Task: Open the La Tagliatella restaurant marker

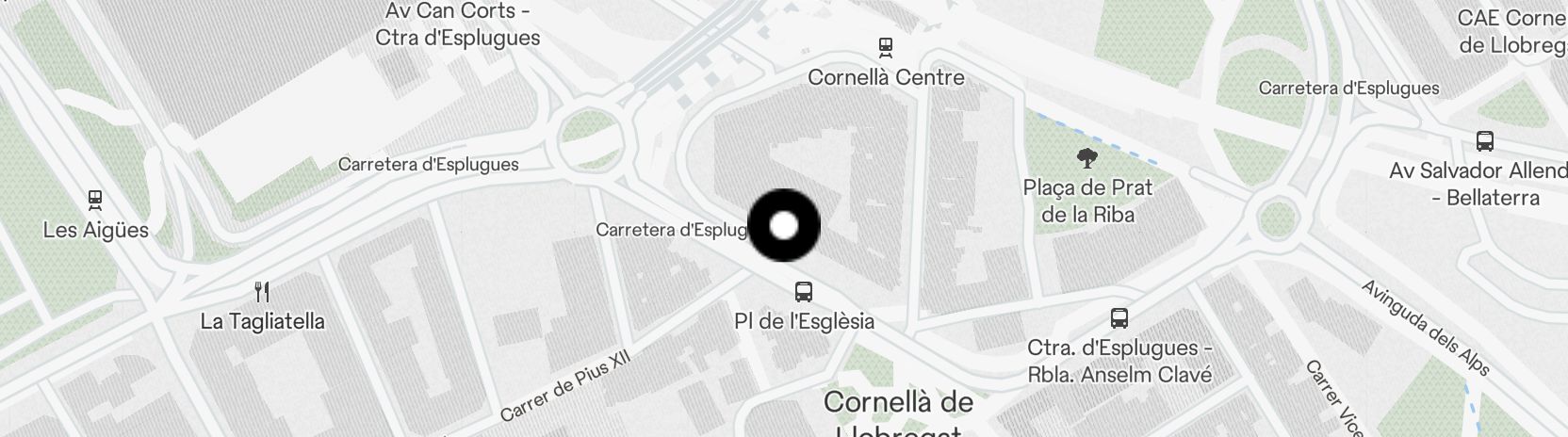Action: [262, 292]
